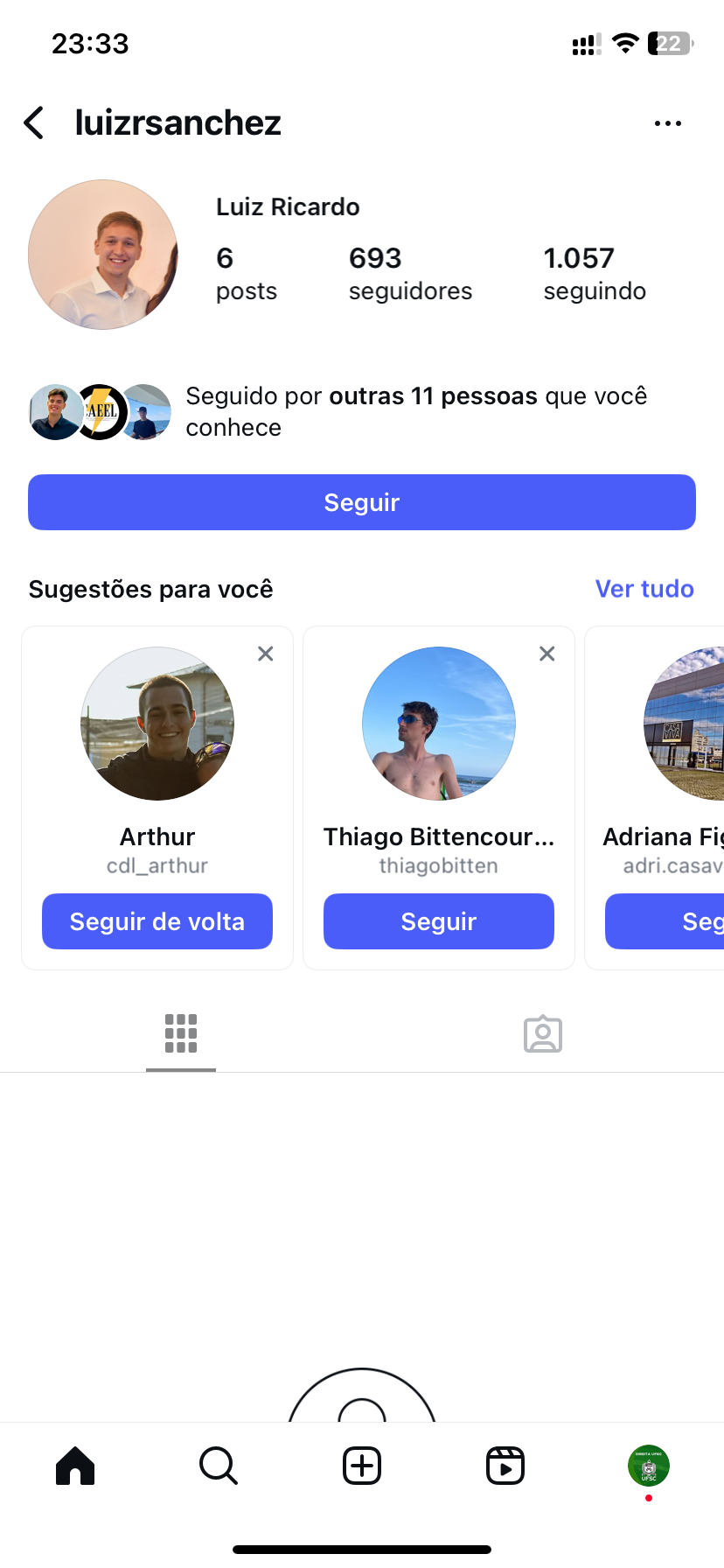Dismiss the Thiago Bittencourt suggestion
The height and width of the screenshot is (1568, 724).
(x=547, y=654)
